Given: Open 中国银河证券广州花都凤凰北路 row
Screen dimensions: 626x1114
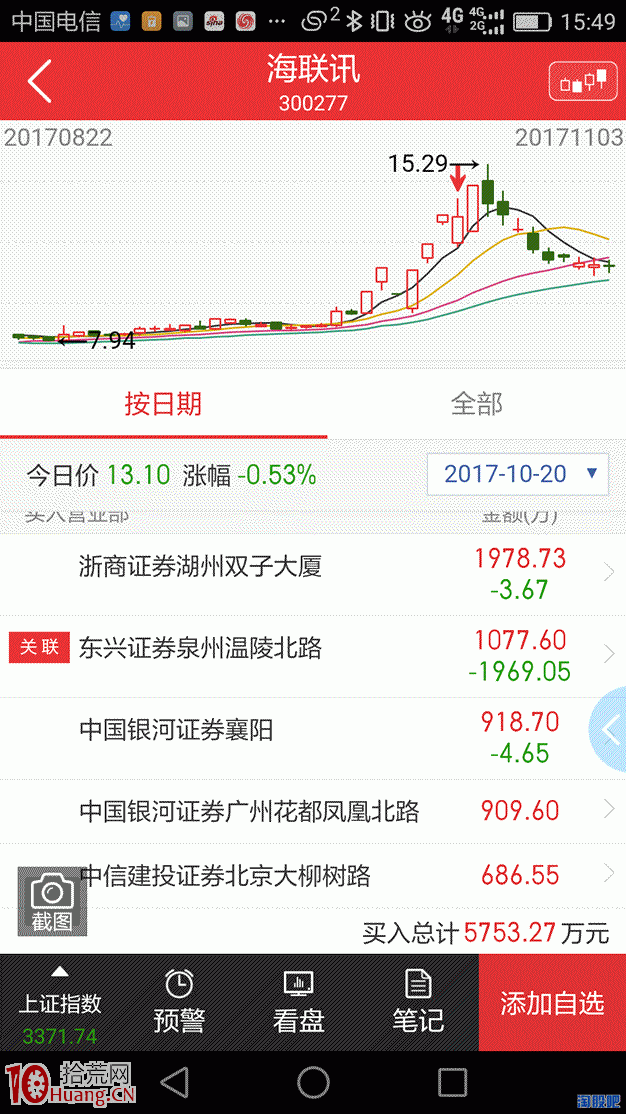Looking at the screenshot, I should (313, 811).
